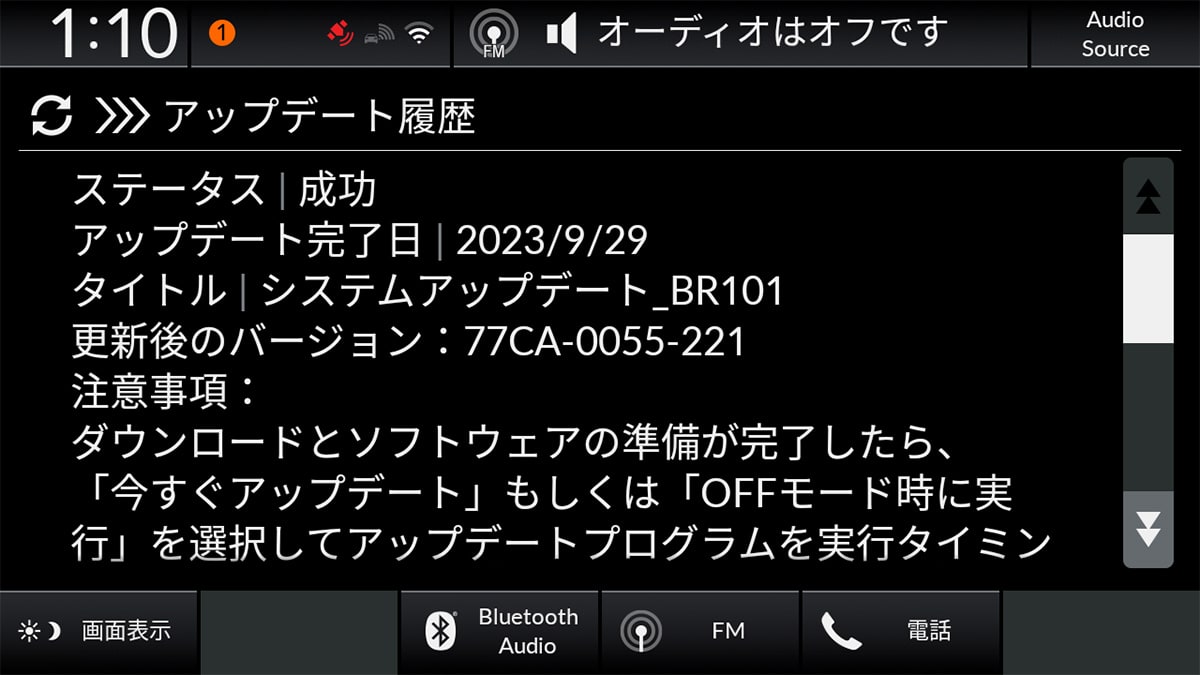Open the Audio Source menu
Screen dimensions: 1200x675
tap(1114, 34)
